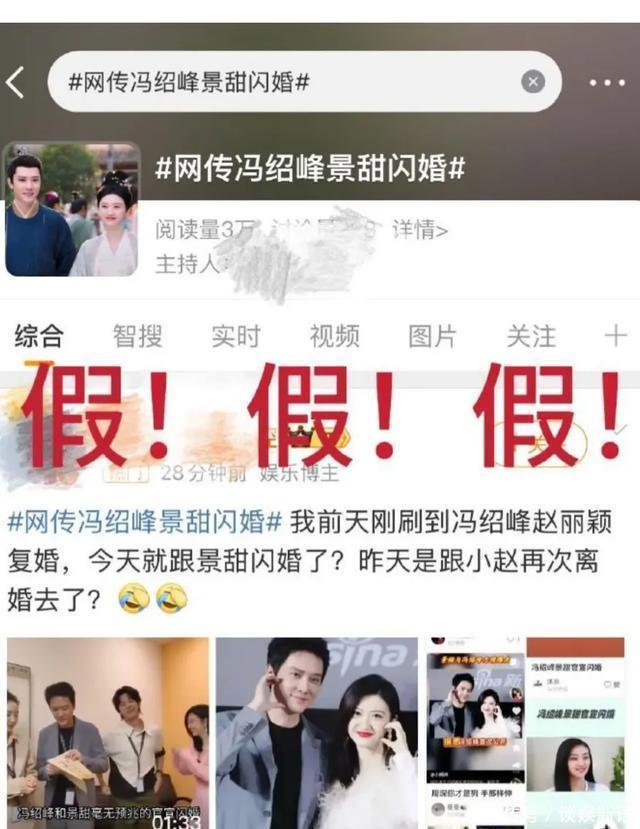Open the second post image with Sina backdrop
This screenshot has height=829, width=640.
coord(316,732)
